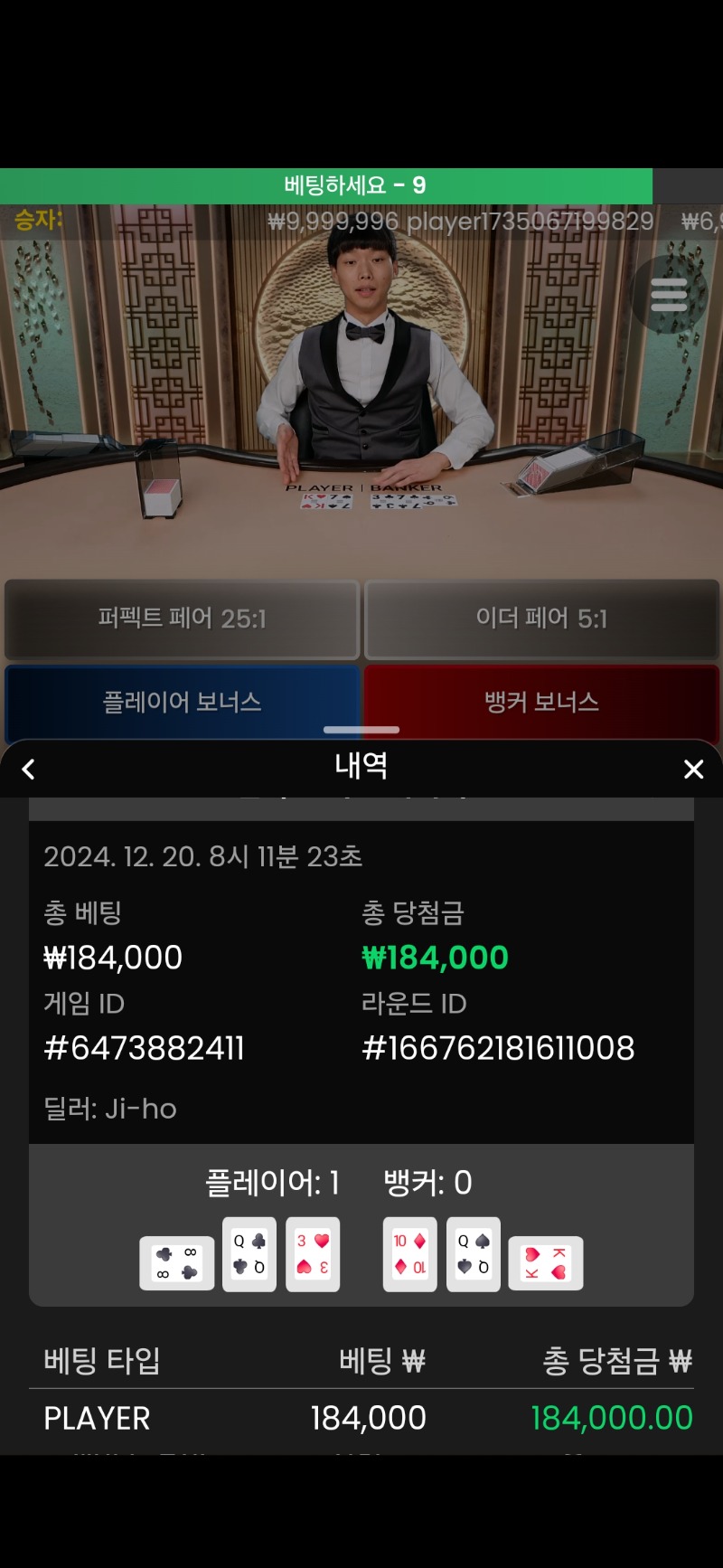Bet on 이더 페어 5:1
The width and height of the screenshot is (723, 1568).
coord(541,619)
